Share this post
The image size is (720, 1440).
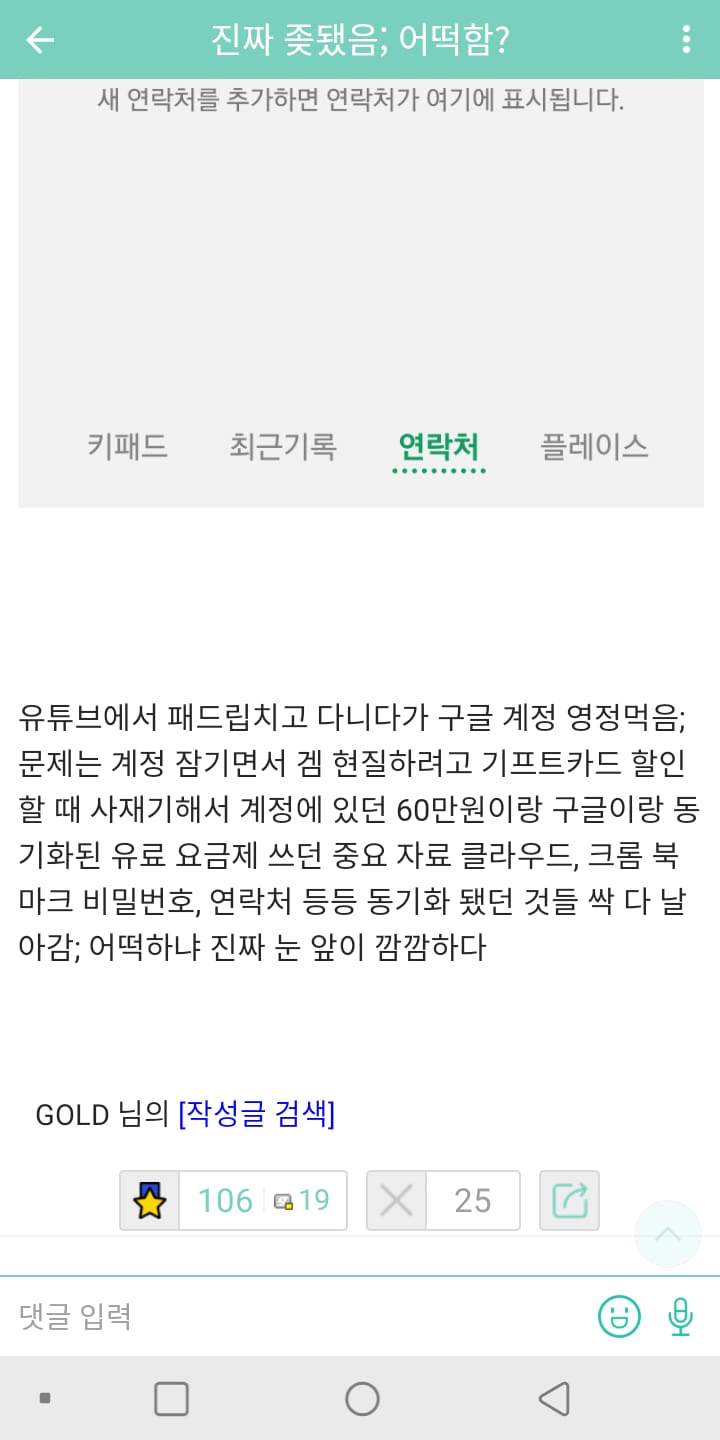tap(569, 1200)
